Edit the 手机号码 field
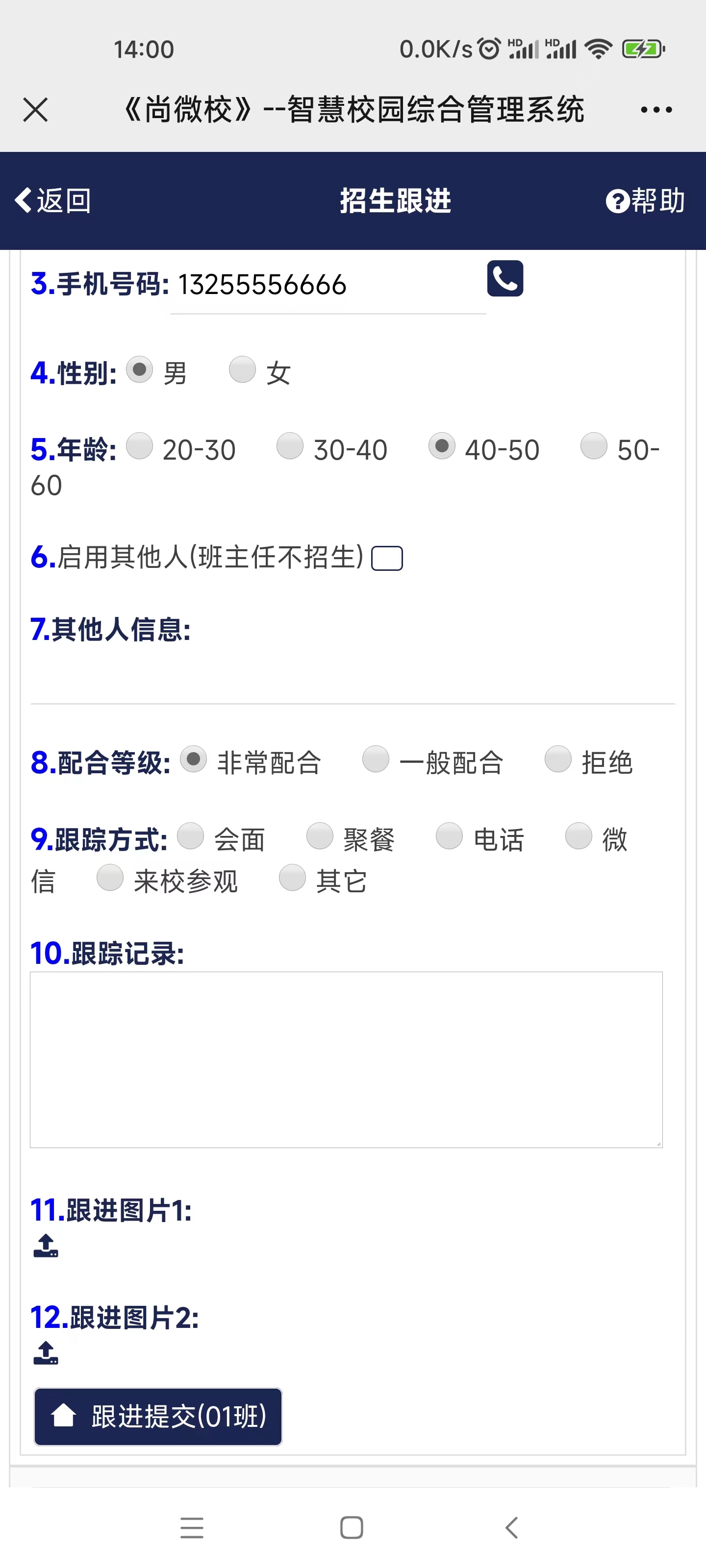706x1568 pixels. (328, 285)
